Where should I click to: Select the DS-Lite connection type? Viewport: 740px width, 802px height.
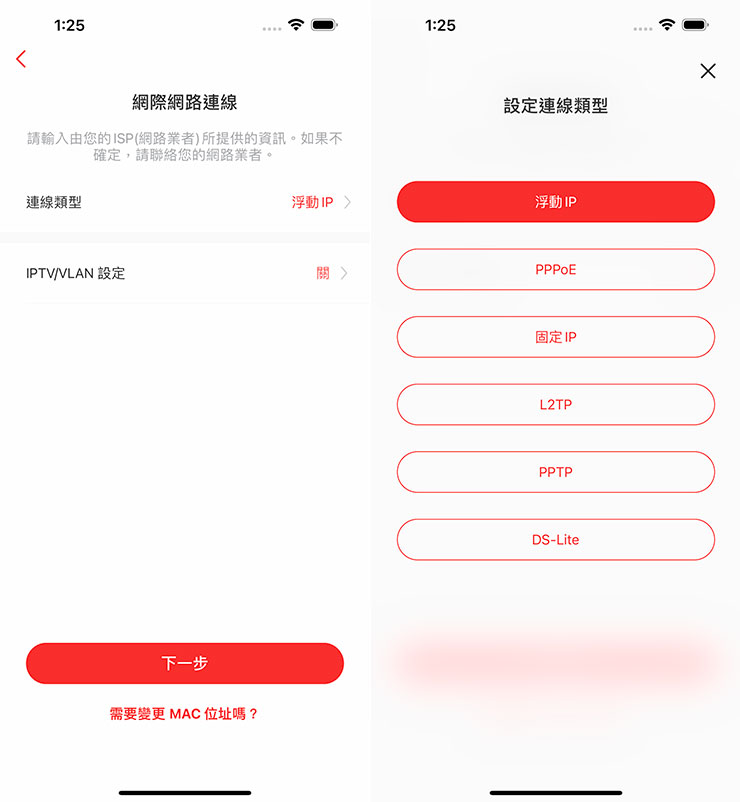pos(555,539)
